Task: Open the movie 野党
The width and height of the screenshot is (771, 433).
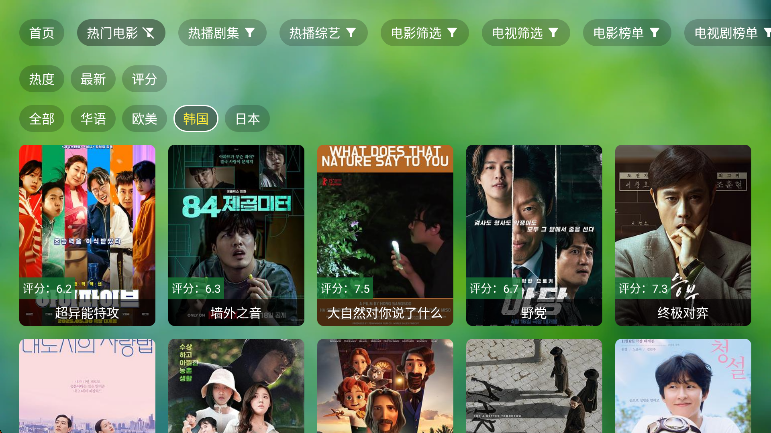Action: click(x=534, y=235)
